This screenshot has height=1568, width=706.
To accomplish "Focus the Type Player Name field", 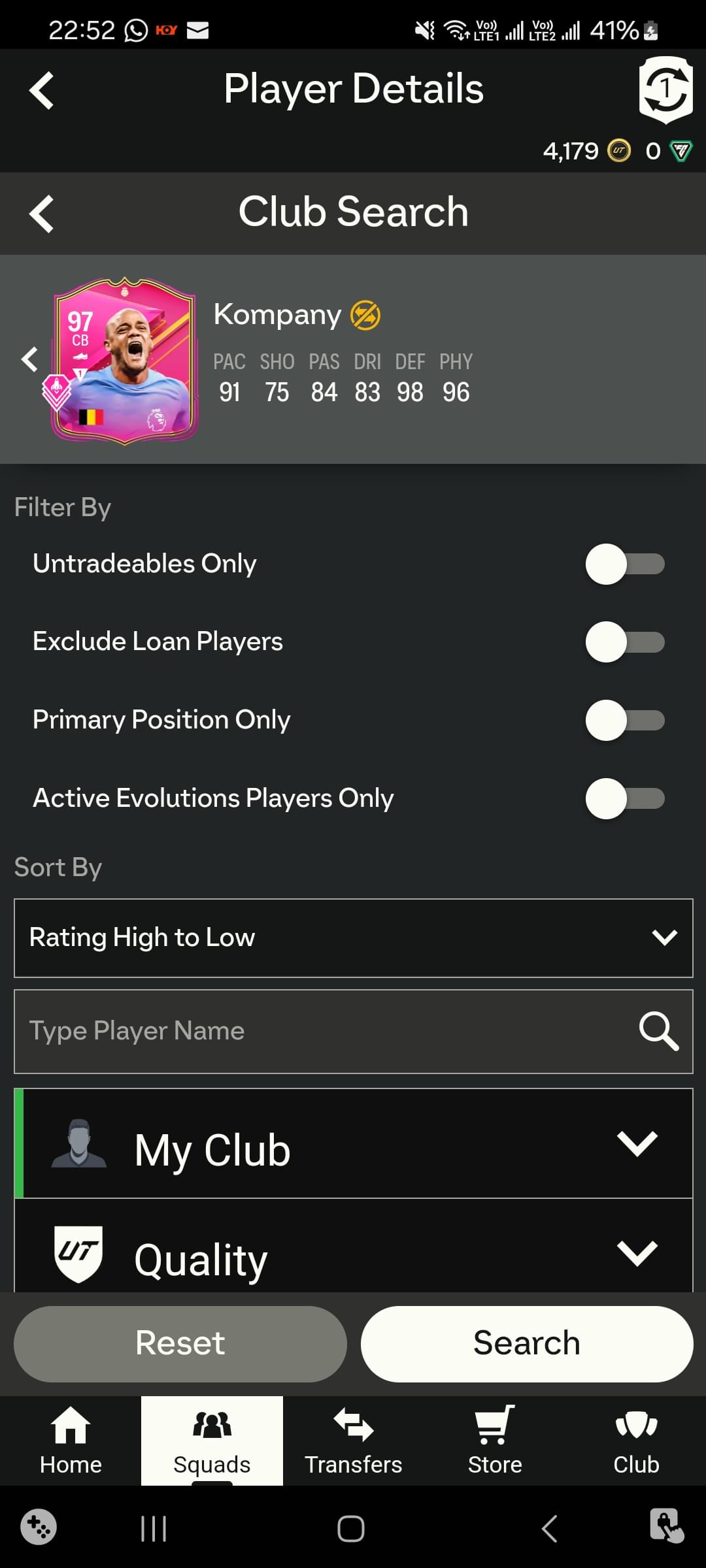I will (x=327, y=1031).
